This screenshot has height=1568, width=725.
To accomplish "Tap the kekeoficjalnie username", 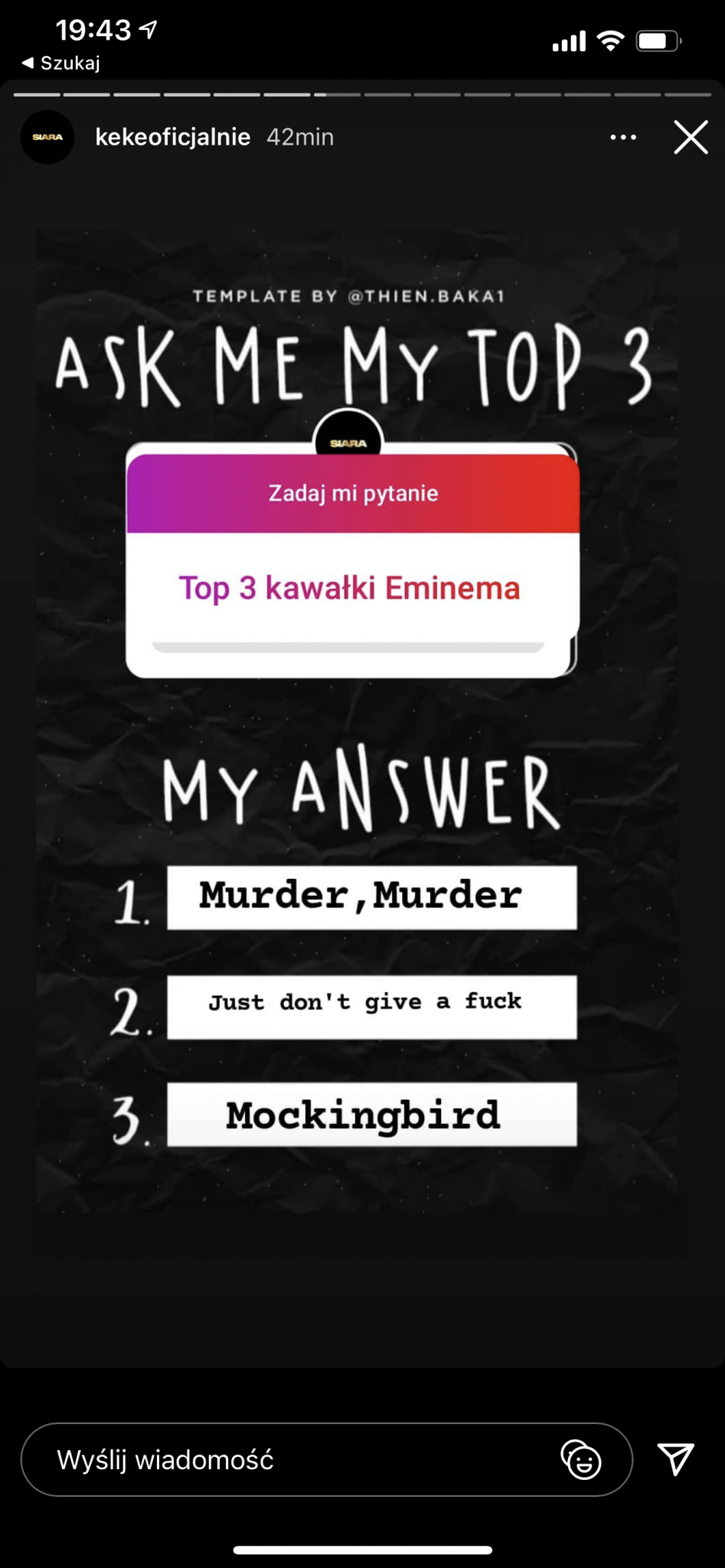I will tap(172, 138).
